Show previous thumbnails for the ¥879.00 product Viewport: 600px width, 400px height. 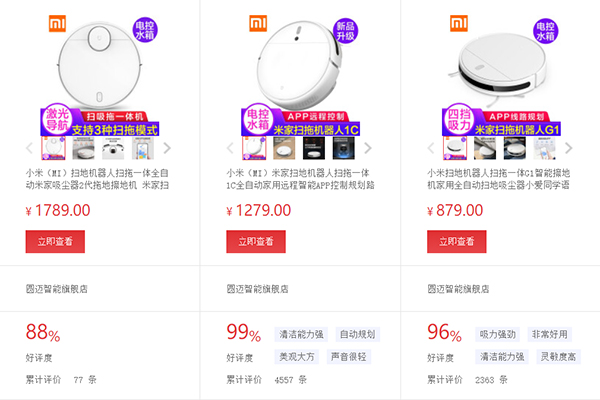click(432, 149)
